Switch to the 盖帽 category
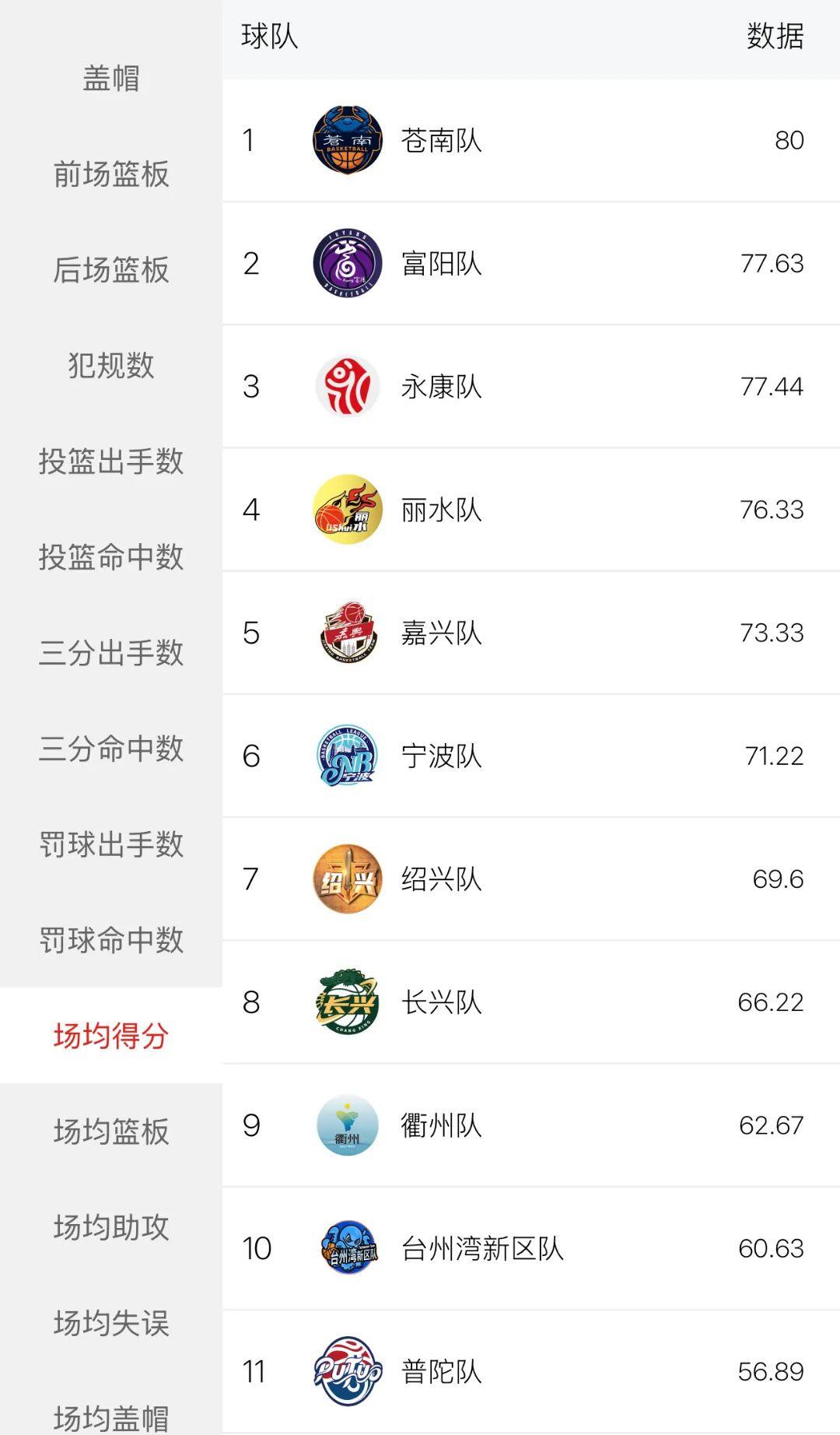Screen dimensions: 840x1435 (110, 79)
